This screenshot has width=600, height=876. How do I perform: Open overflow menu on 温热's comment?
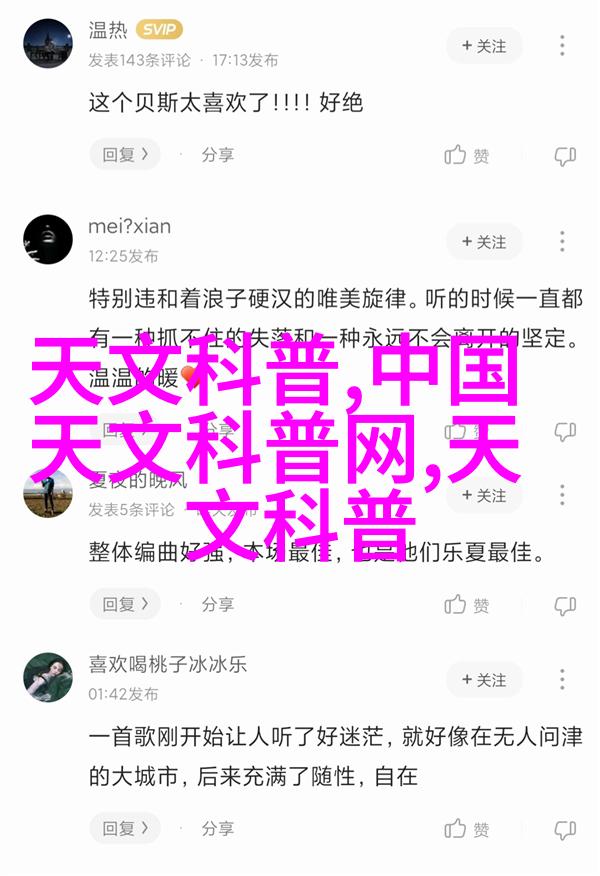click(562, 46)
